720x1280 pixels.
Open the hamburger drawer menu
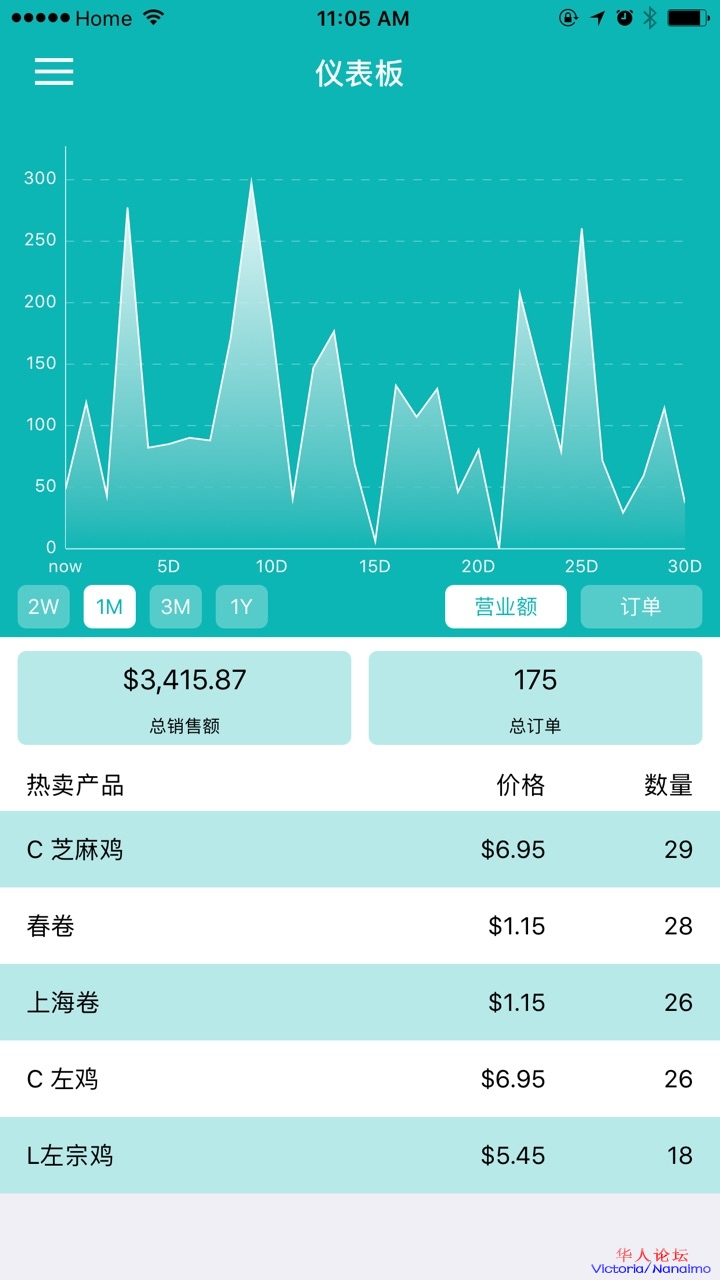pyautogui.click(x=54, y=71)
